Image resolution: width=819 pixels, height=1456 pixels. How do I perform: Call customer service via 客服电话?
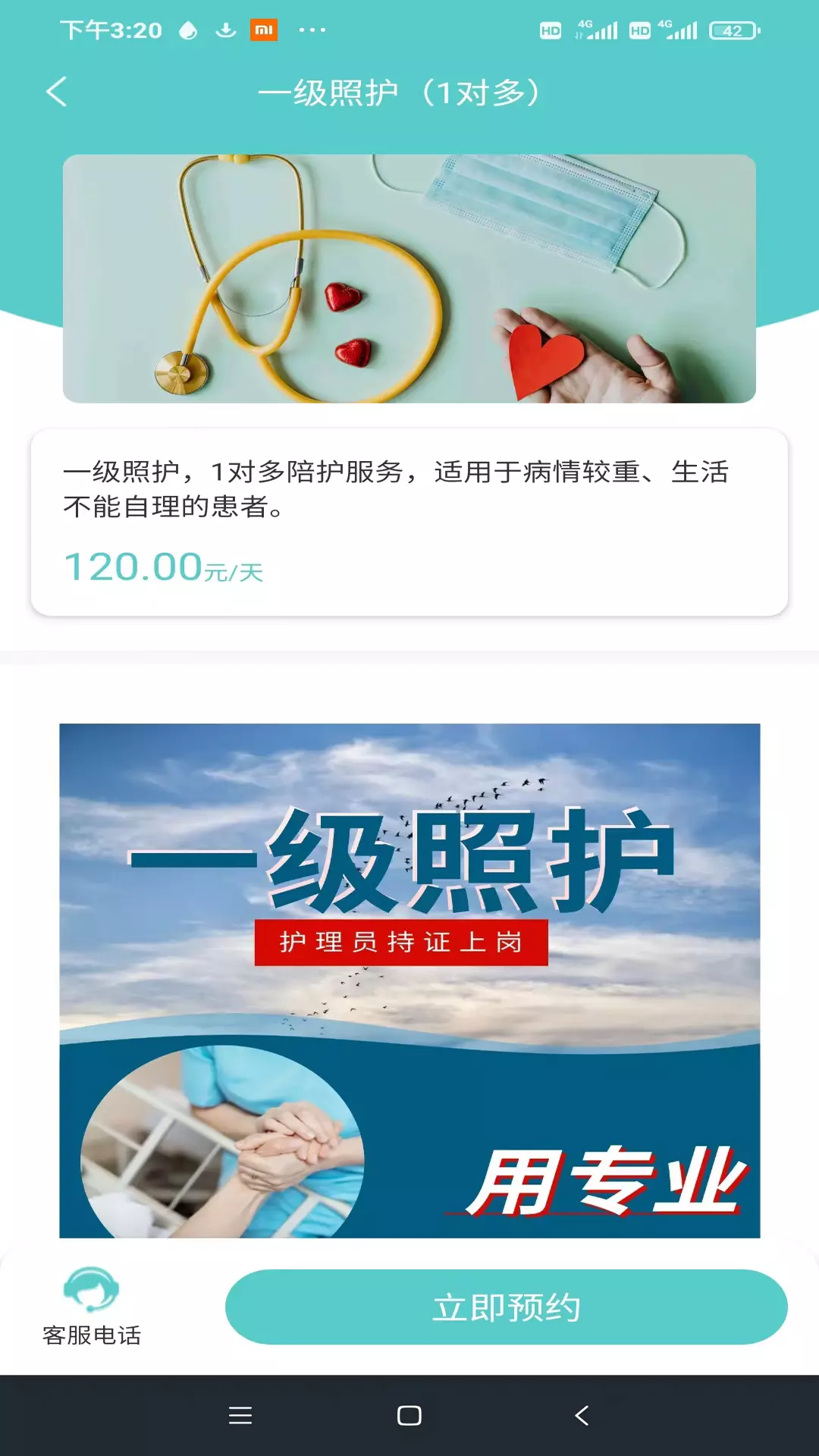point(92,1307)
